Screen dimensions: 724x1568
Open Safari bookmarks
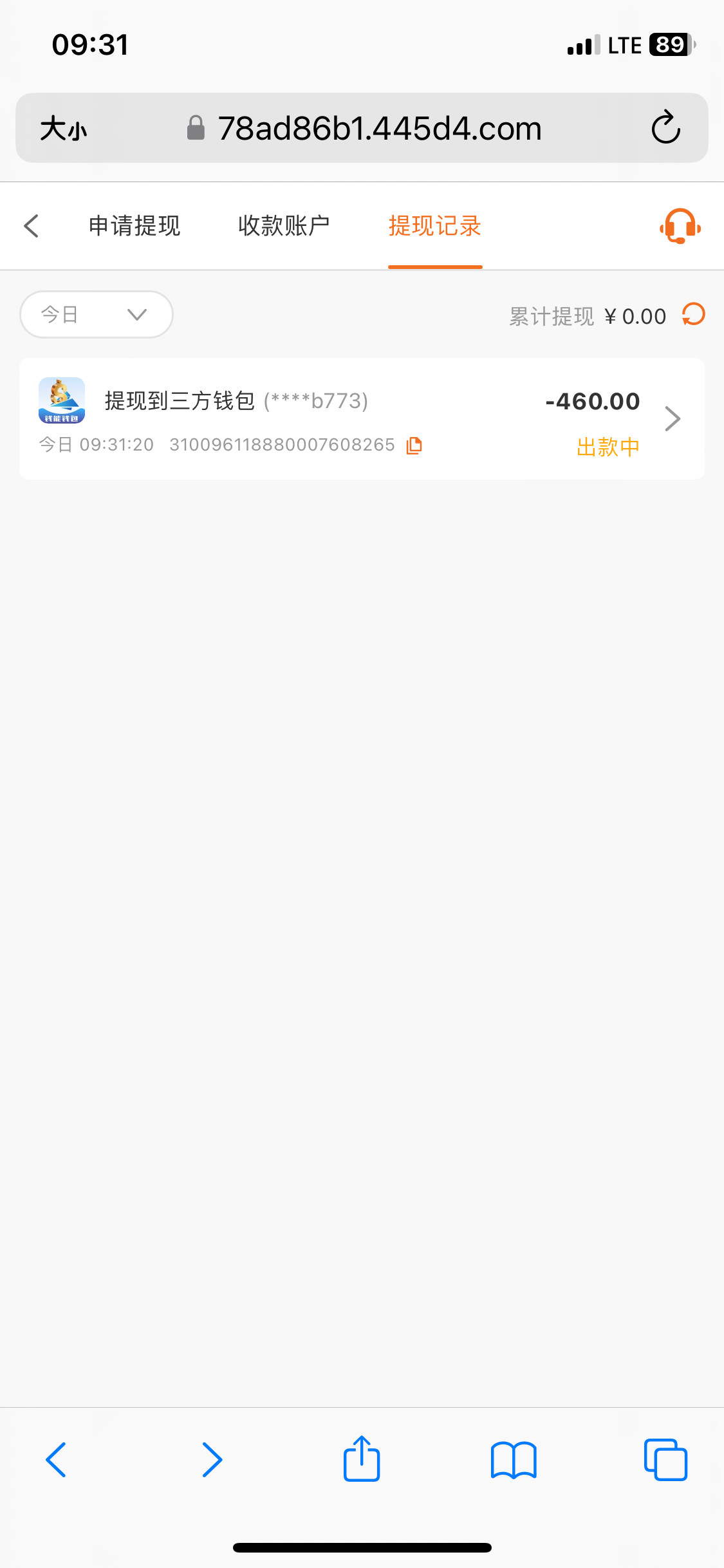pos(513,1459)
